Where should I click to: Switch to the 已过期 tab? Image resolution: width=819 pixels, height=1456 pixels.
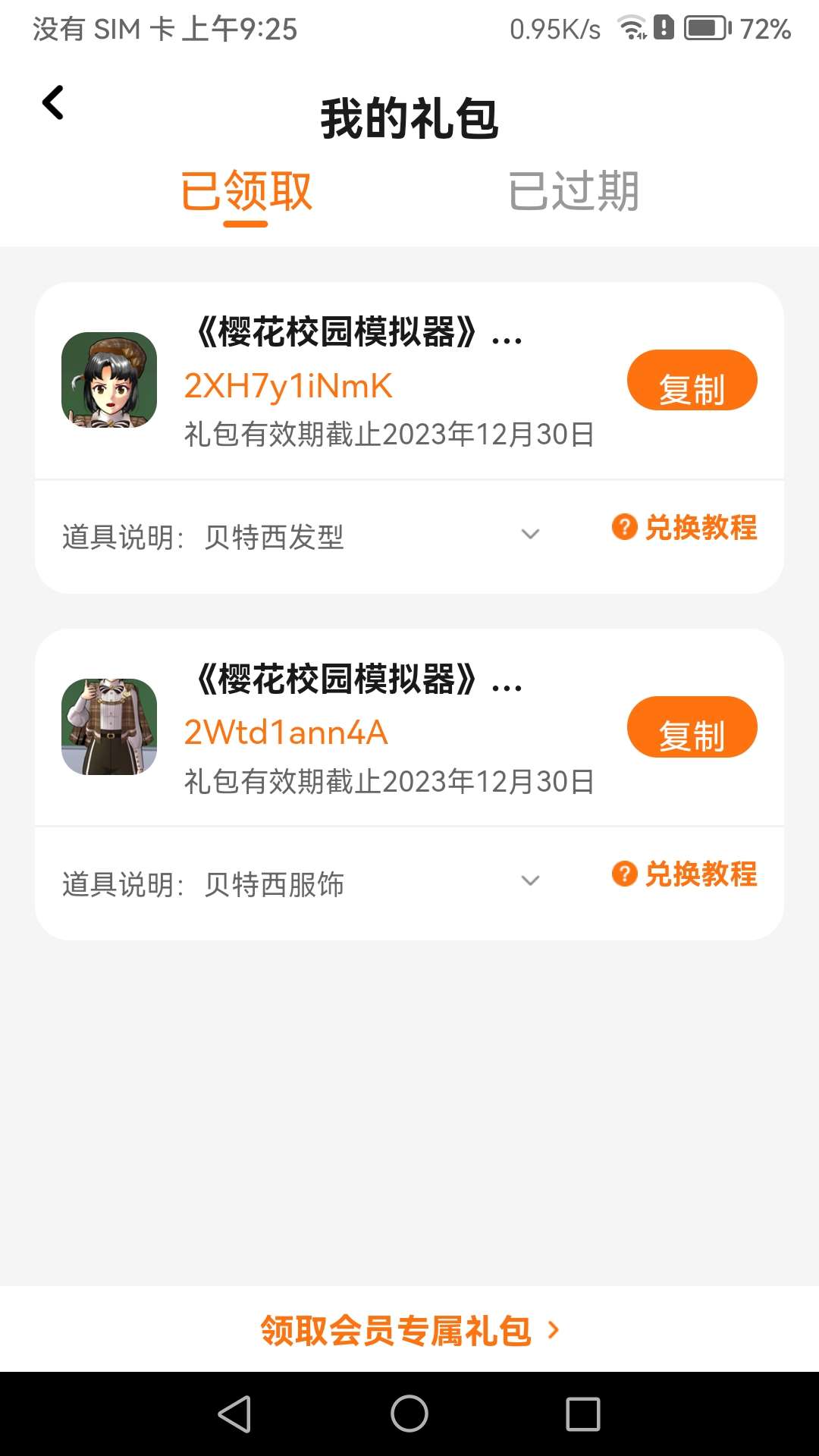coord(573,191)
